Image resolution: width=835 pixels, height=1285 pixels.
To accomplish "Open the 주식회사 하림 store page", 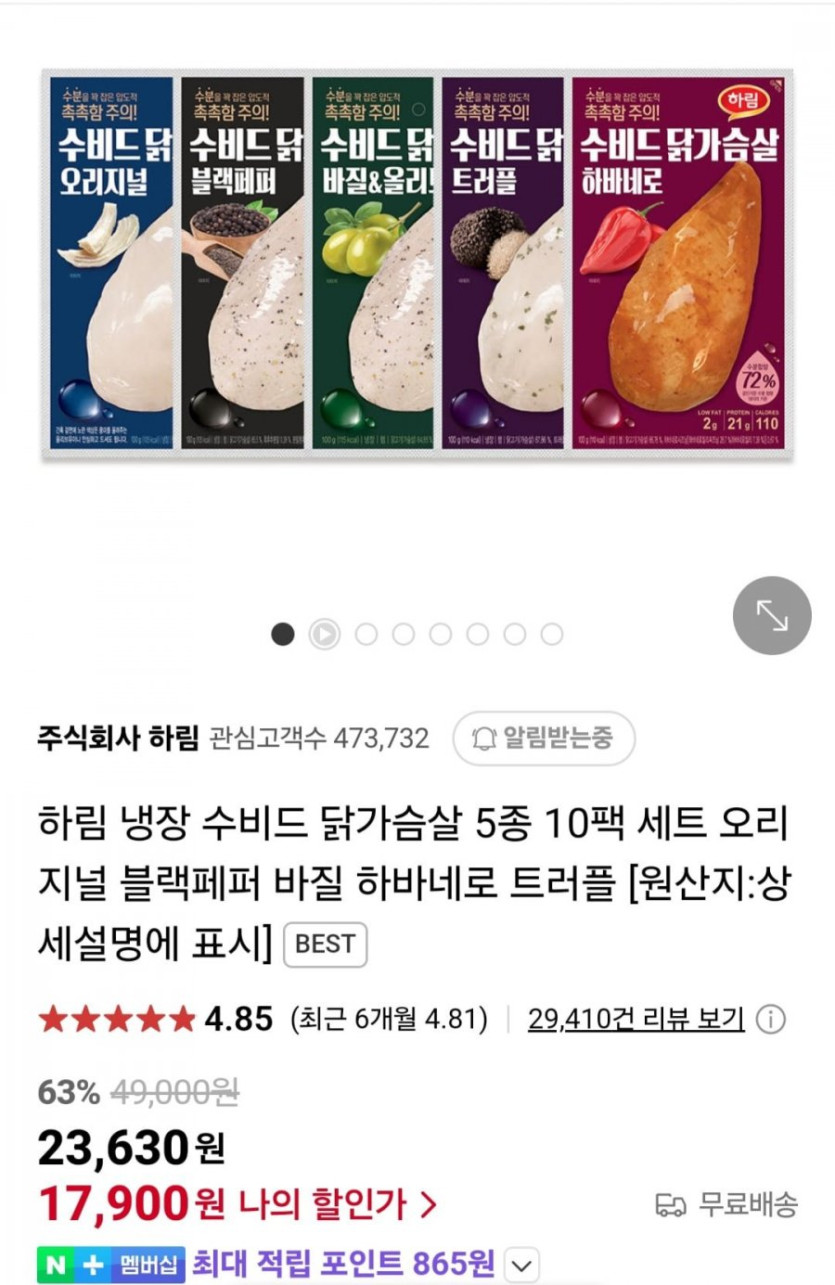I will (118, 739).
